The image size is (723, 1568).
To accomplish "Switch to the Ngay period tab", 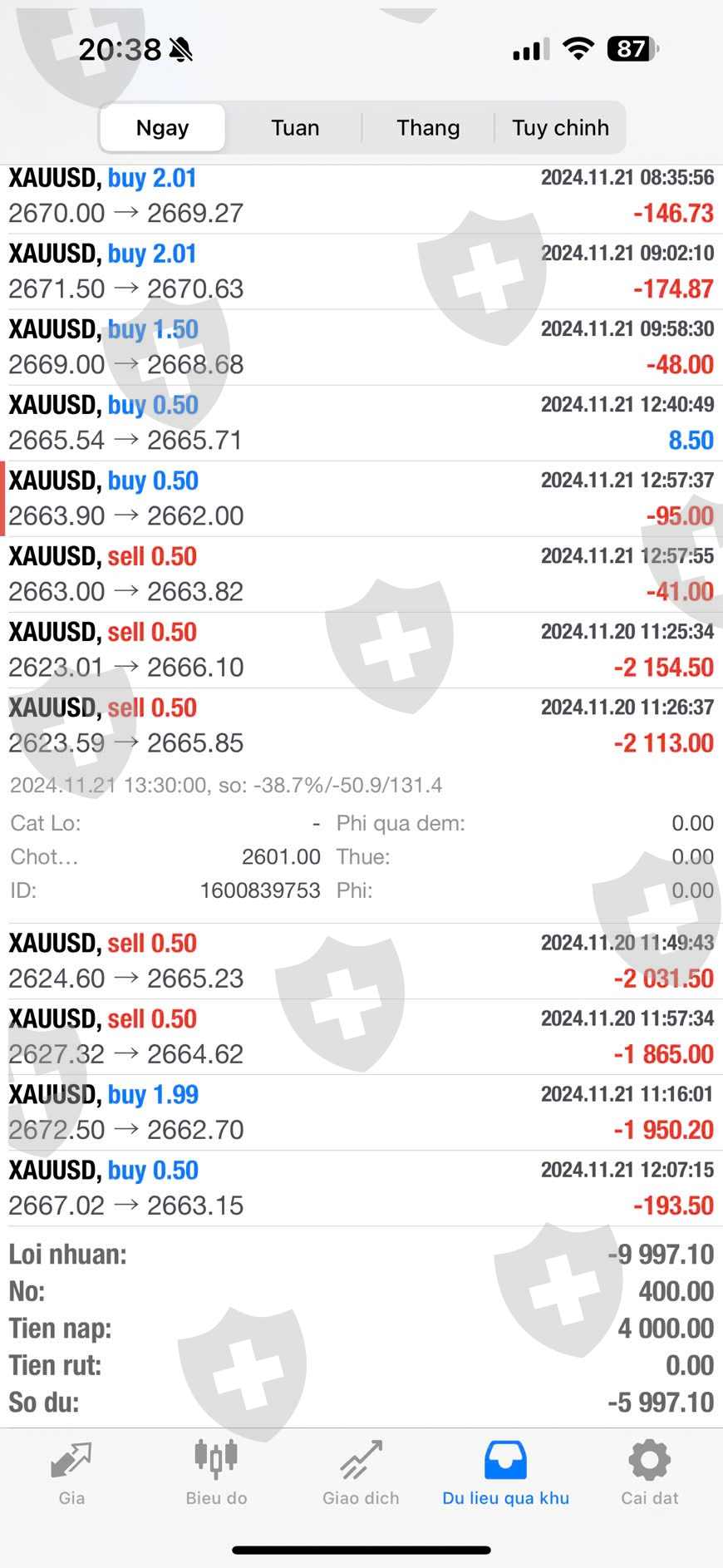I will (163, 128).
